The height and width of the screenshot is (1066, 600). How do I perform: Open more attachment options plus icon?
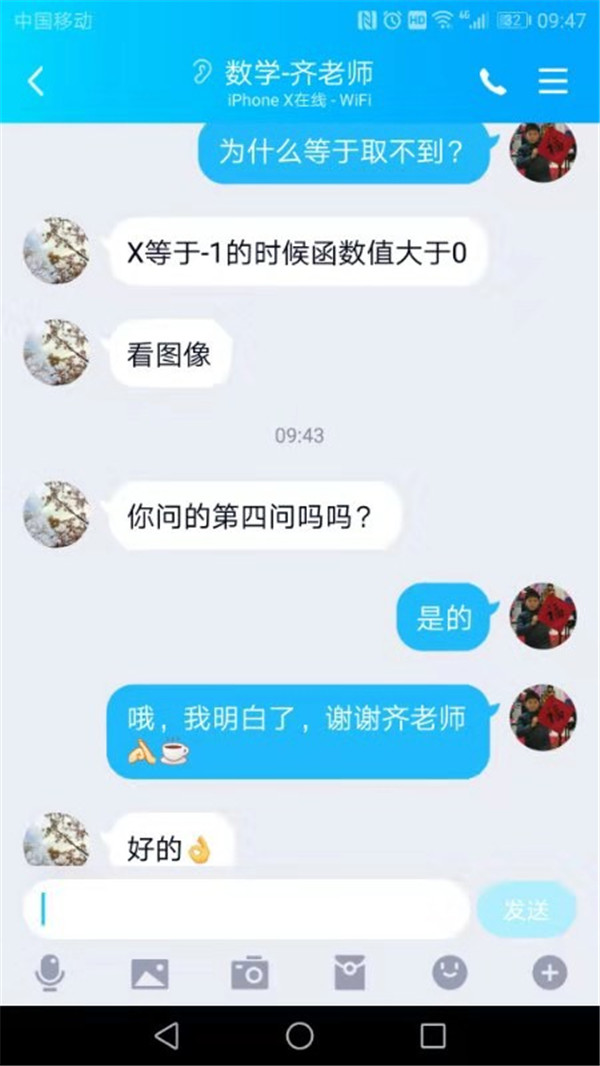[x=549, y=972]
